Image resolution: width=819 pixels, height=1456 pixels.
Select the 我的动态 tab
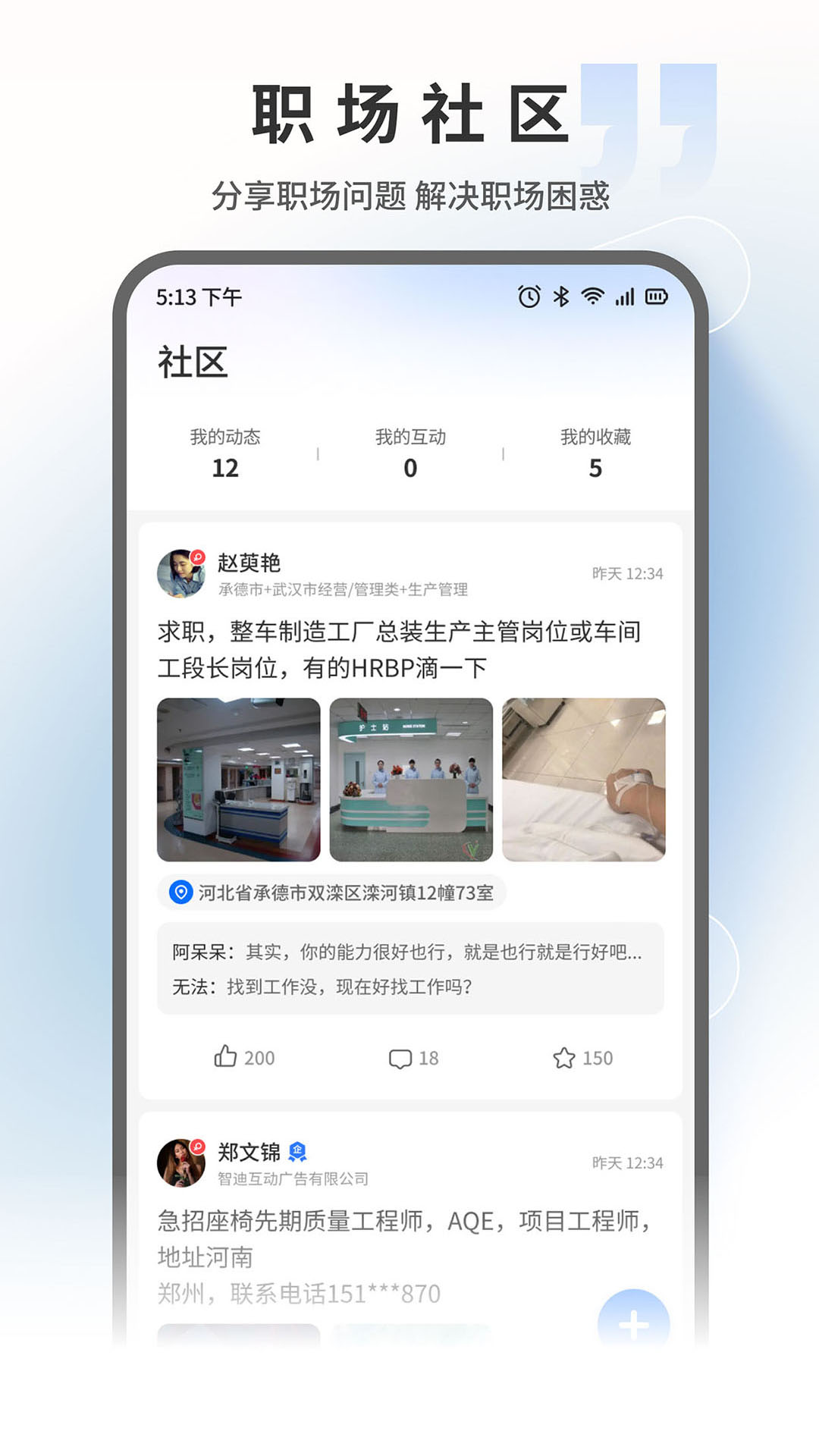(224, 453)
